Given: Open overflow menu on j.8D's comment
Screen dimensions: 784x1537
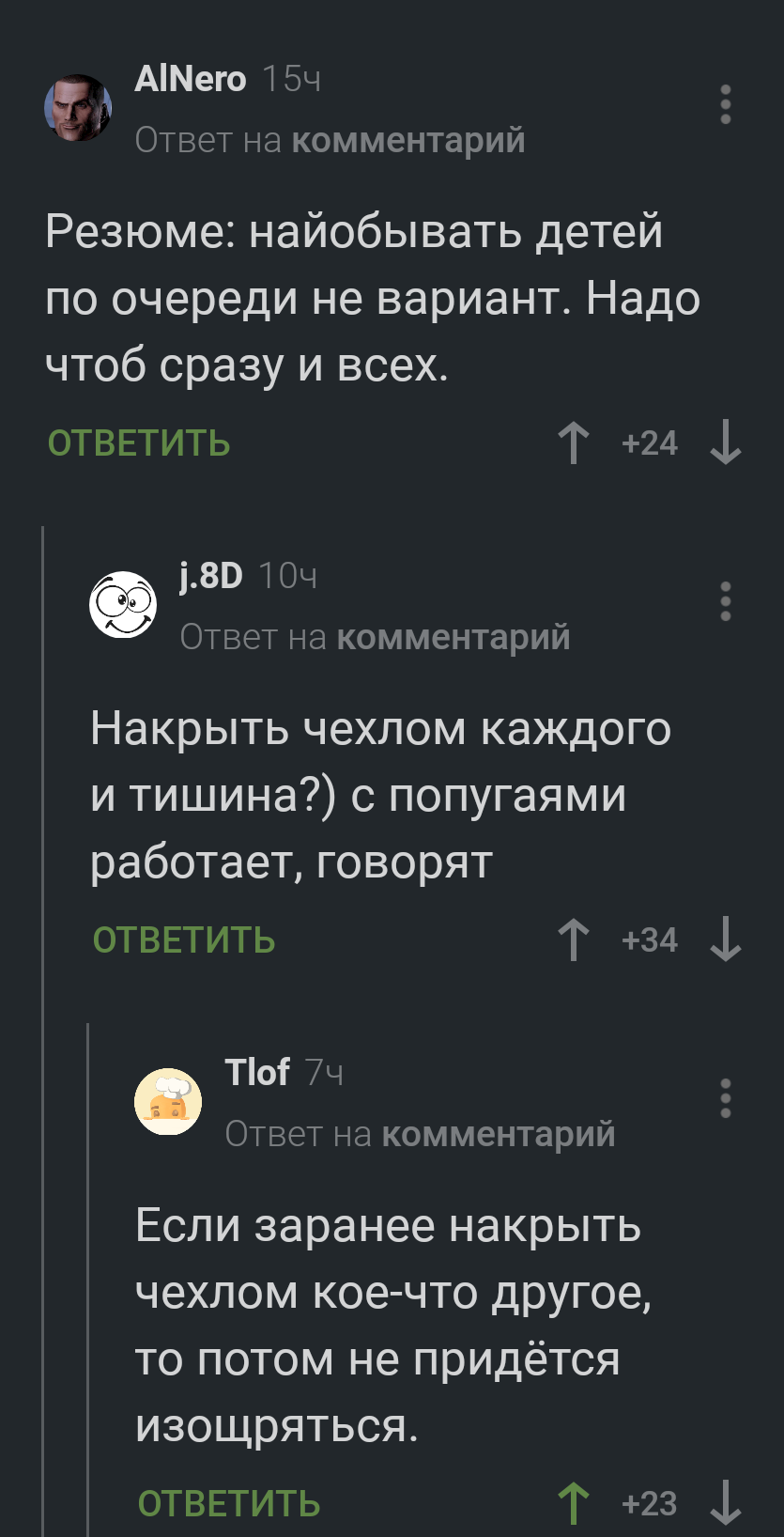Looking at the screenshot, I should pos(725,601).
